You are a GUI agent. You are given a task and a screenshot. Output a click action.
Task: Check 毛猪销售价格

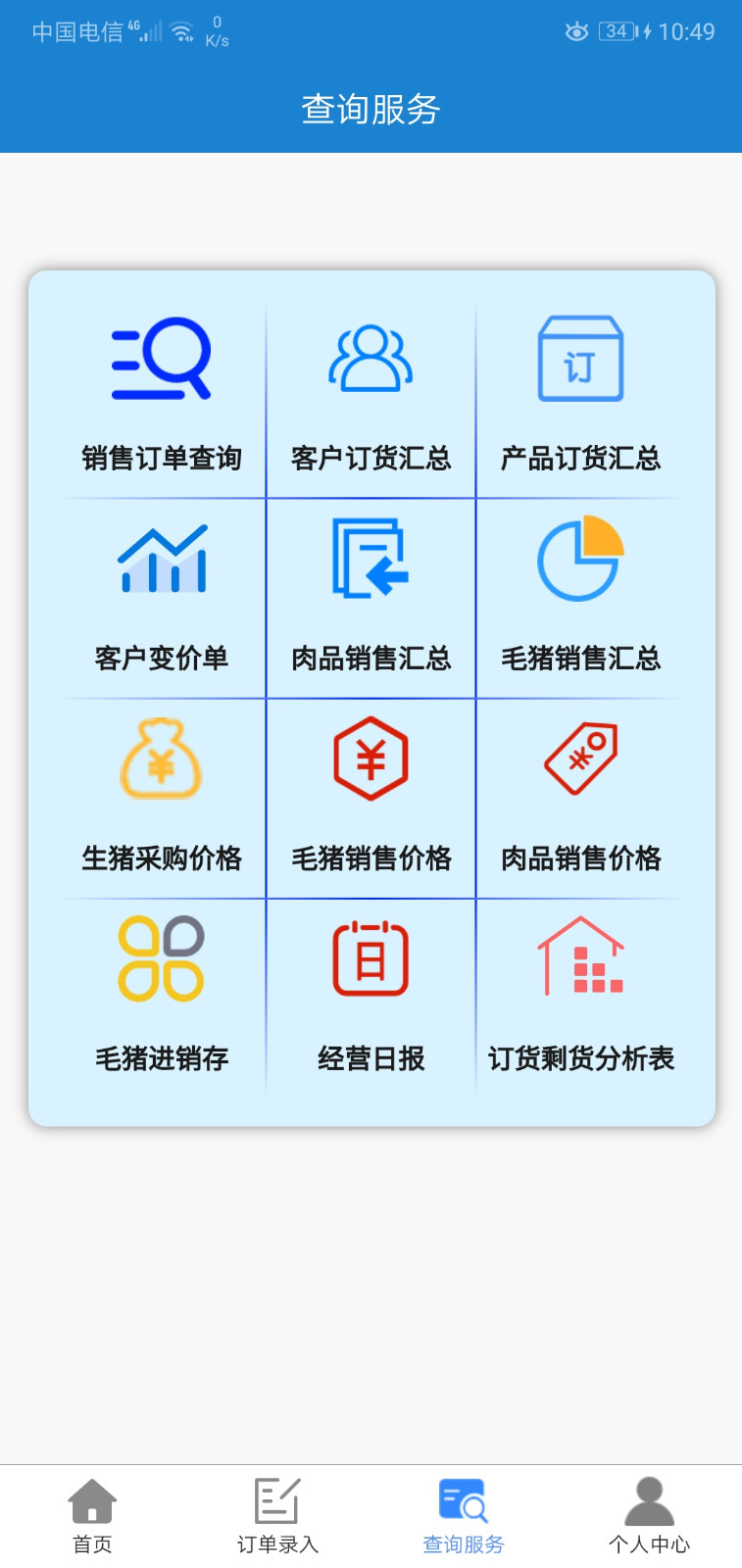click(x=371, y=796)
